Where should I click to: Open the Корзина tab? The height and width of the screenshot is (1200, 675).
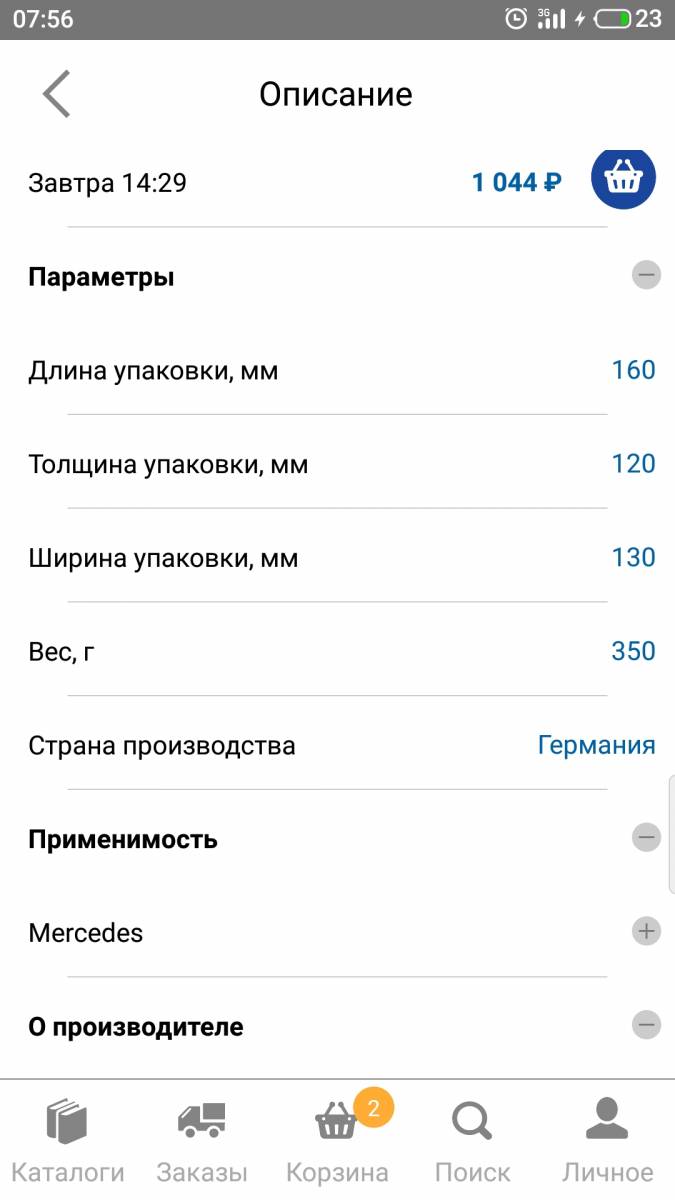(x=338, y=1140)
